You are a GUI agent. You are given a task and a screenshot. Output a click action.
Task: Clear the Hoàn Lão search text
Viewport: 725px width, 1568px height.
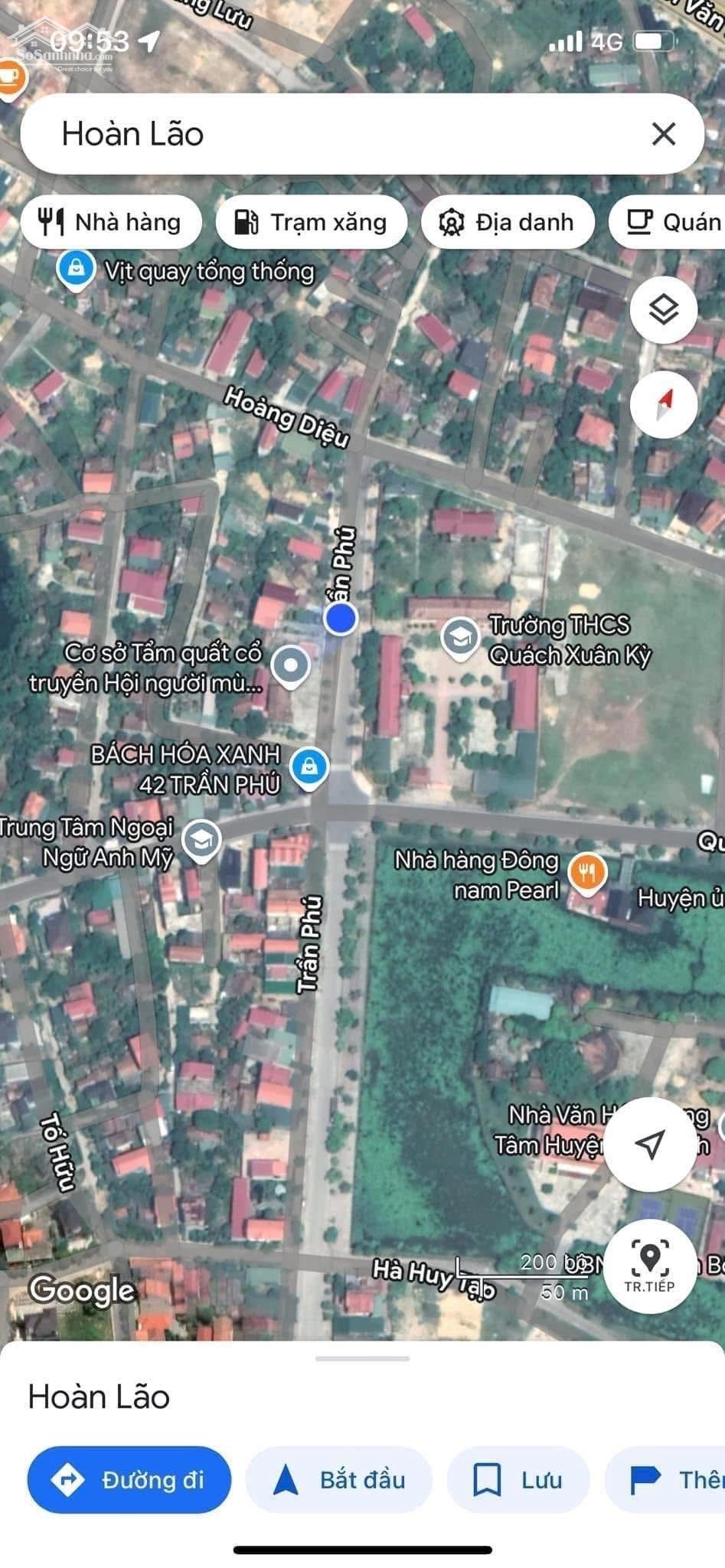tap(663, 134)
